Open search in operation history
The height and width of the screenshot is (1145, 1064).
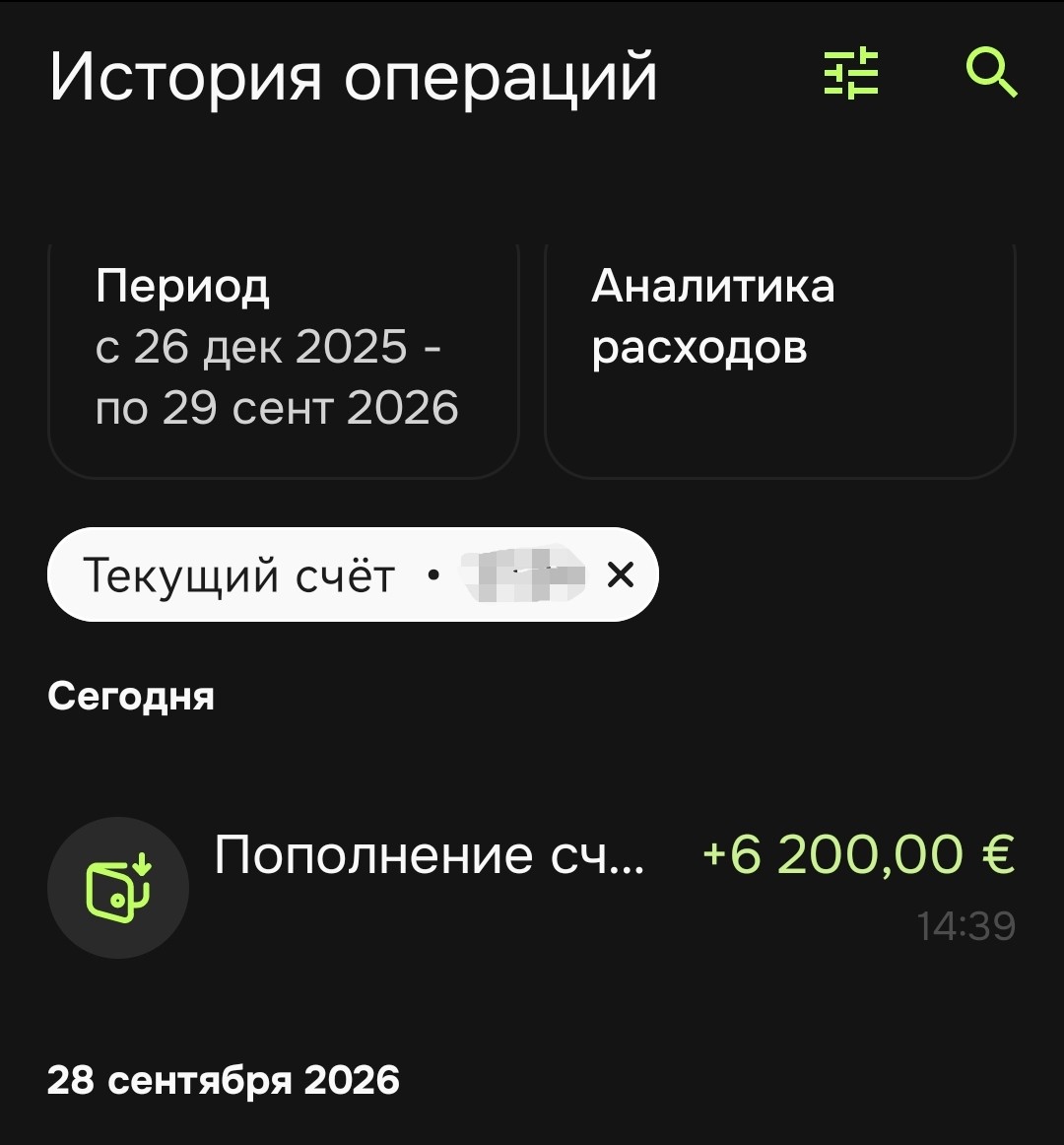click(x=991, y=73)
